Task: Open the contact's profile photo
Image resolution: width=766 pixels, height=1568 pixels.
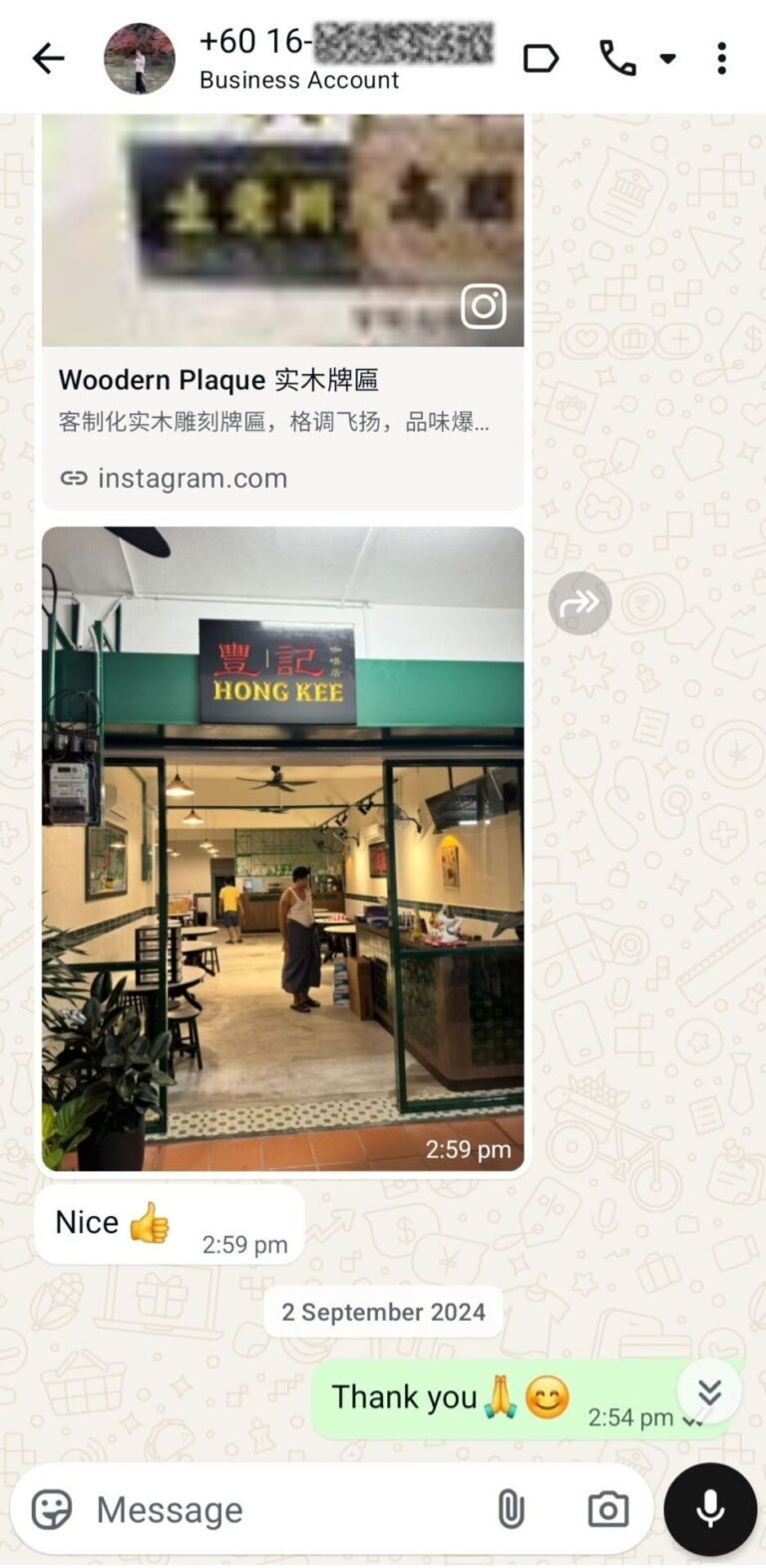Action: (140, 59)
